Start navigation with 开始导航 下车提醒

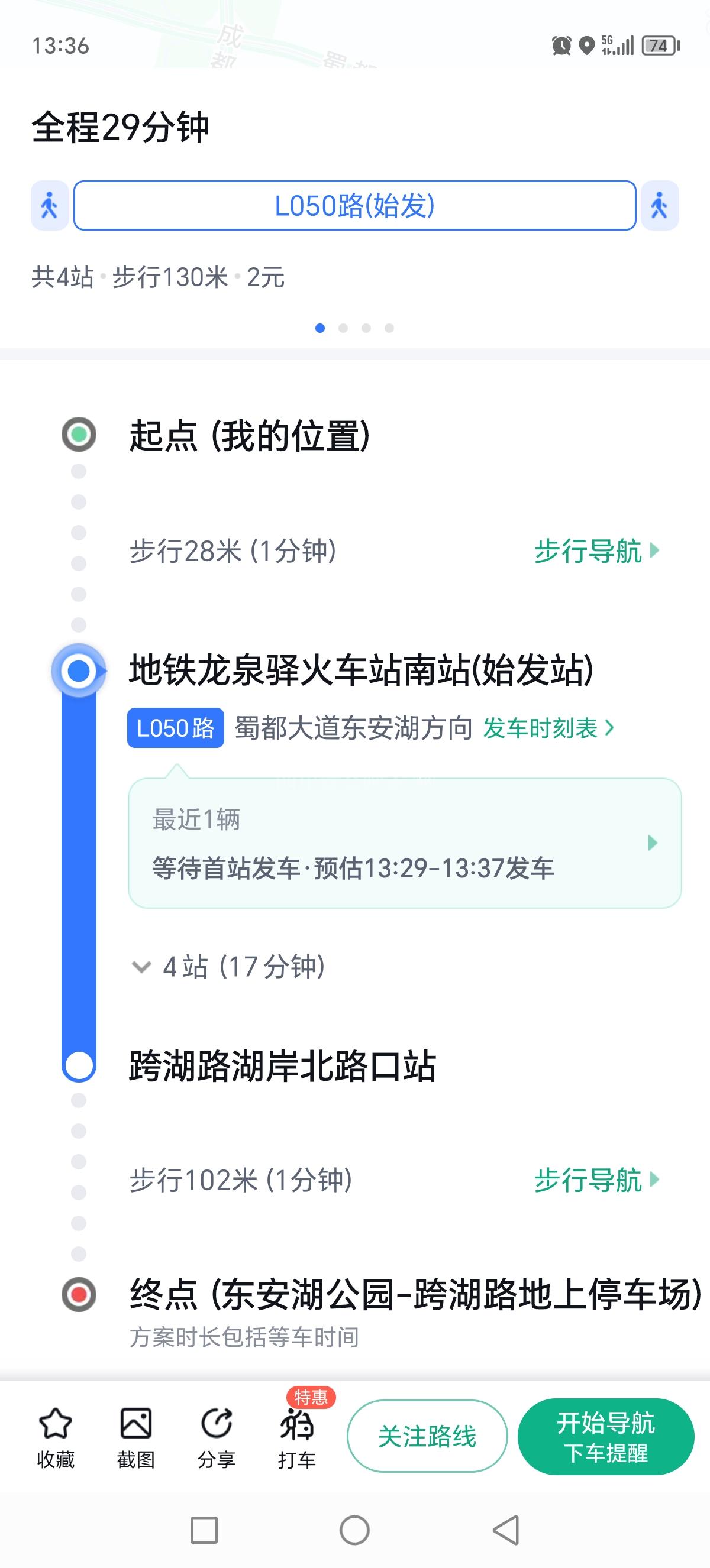[x=605, y=1437]
